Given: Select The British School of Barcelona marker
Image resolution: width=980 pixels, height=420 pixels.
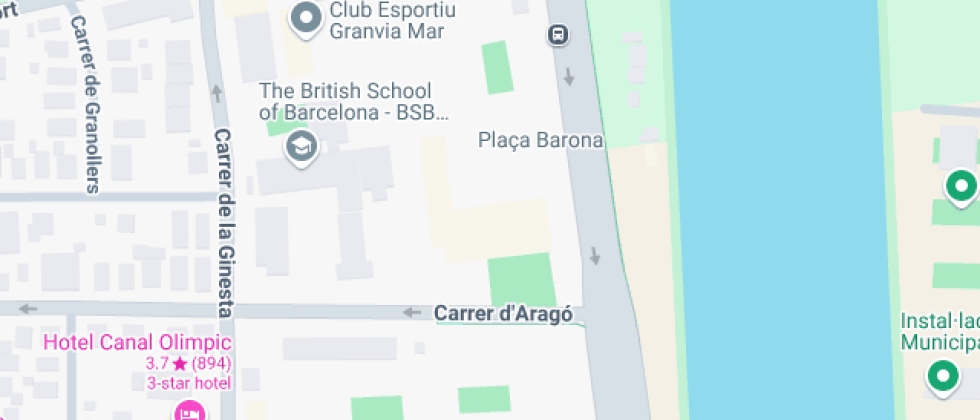Looking at the screenshot, I should pos(302,149).
